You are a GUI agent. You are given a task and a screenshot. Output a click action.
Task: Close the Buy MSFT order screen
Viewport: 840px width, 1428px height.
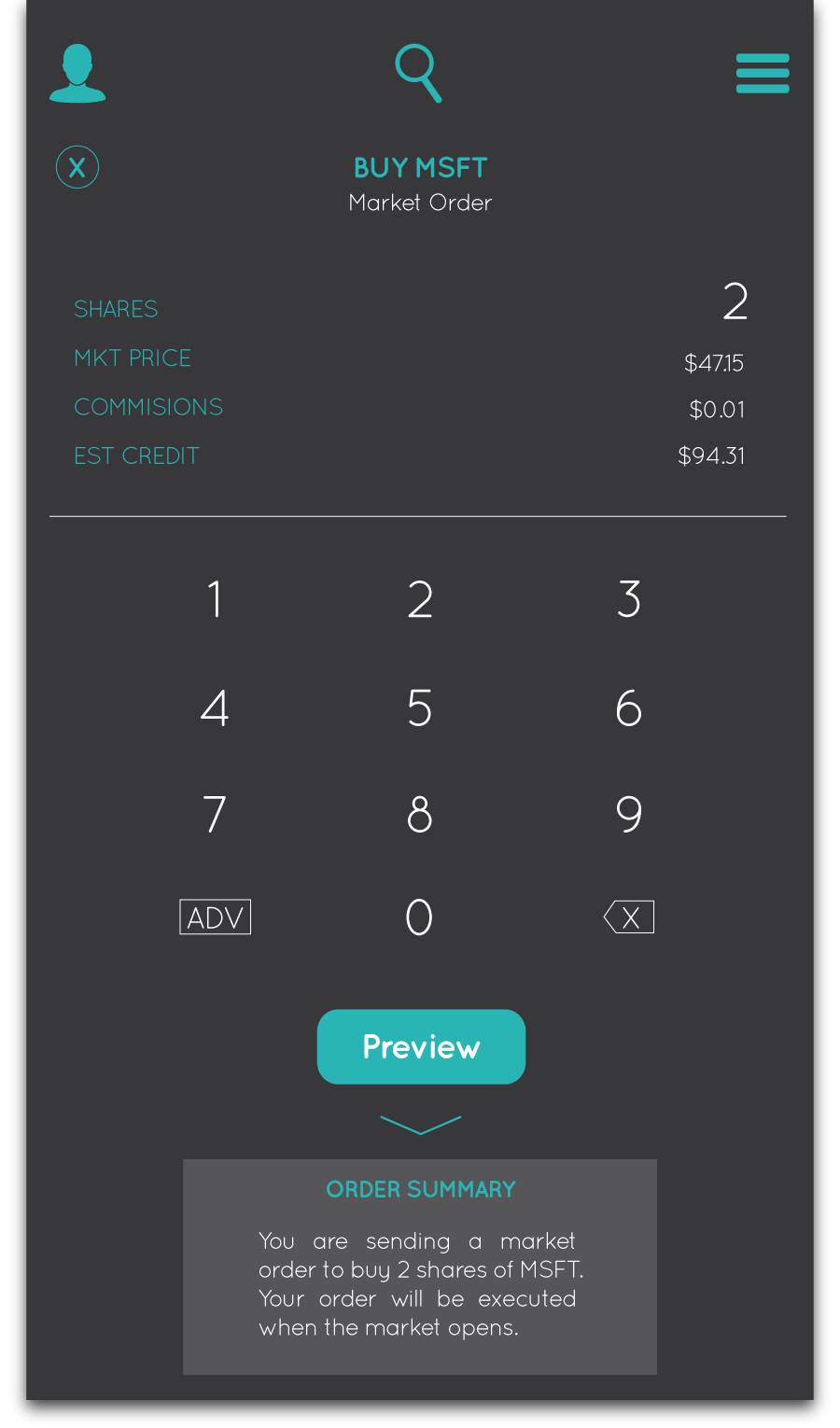(x=77, y=167)
